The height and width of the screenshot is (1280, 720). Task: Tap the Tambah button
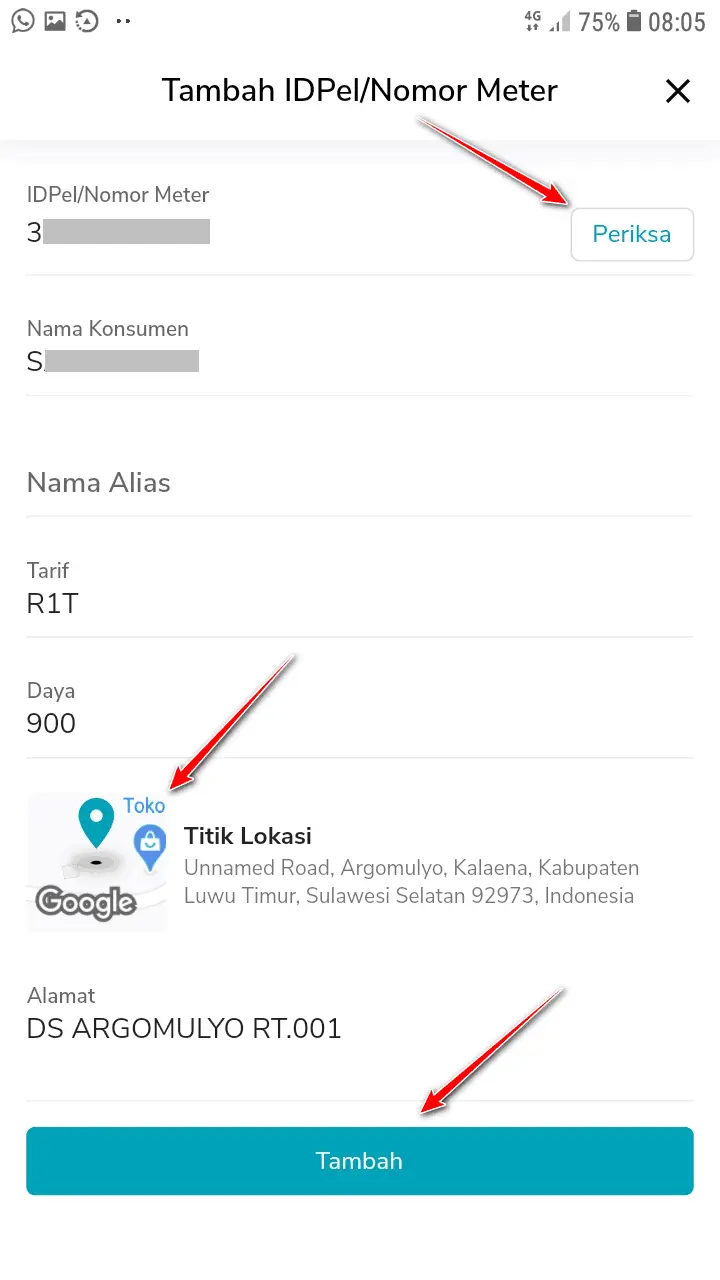click(x=359, y=1161)
